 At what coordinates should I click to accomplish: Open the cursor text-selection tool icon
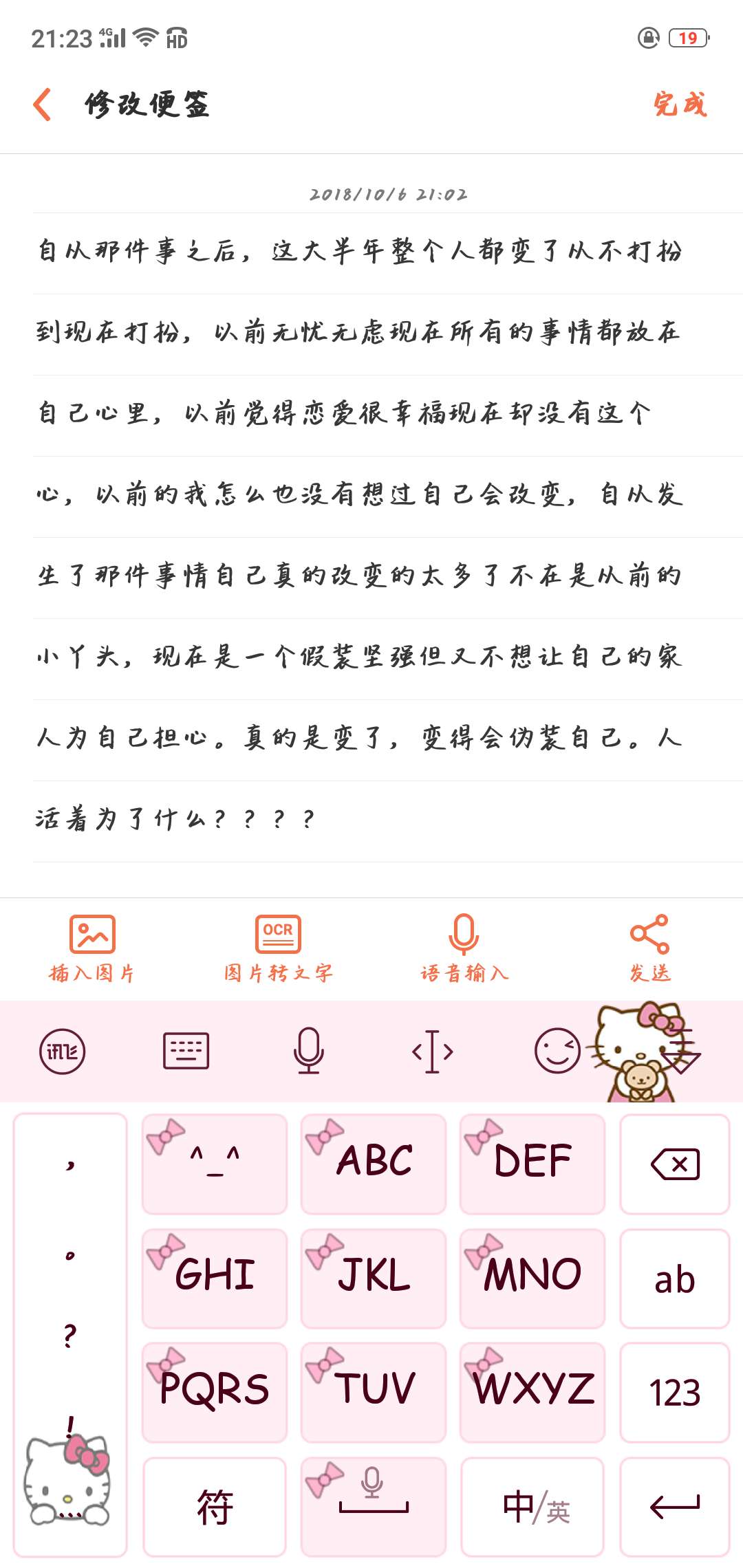click(x=431, y=1051)
